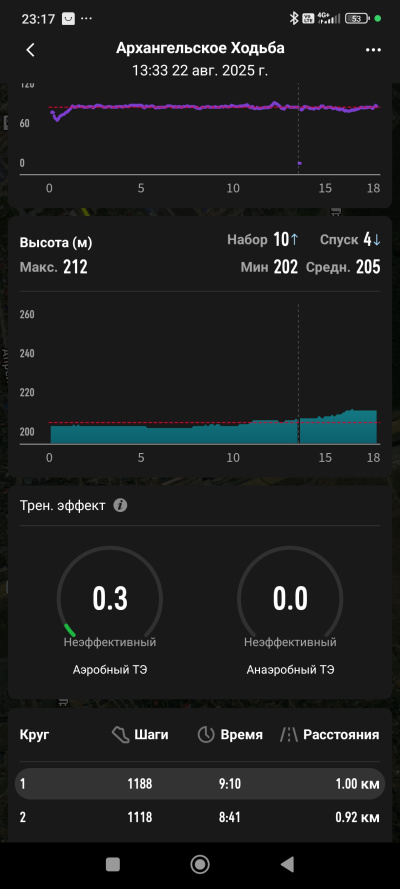Viewport: 400px width, 889px height.
Task: Open the three-dot overflow menu
Action: pos(373,50)
